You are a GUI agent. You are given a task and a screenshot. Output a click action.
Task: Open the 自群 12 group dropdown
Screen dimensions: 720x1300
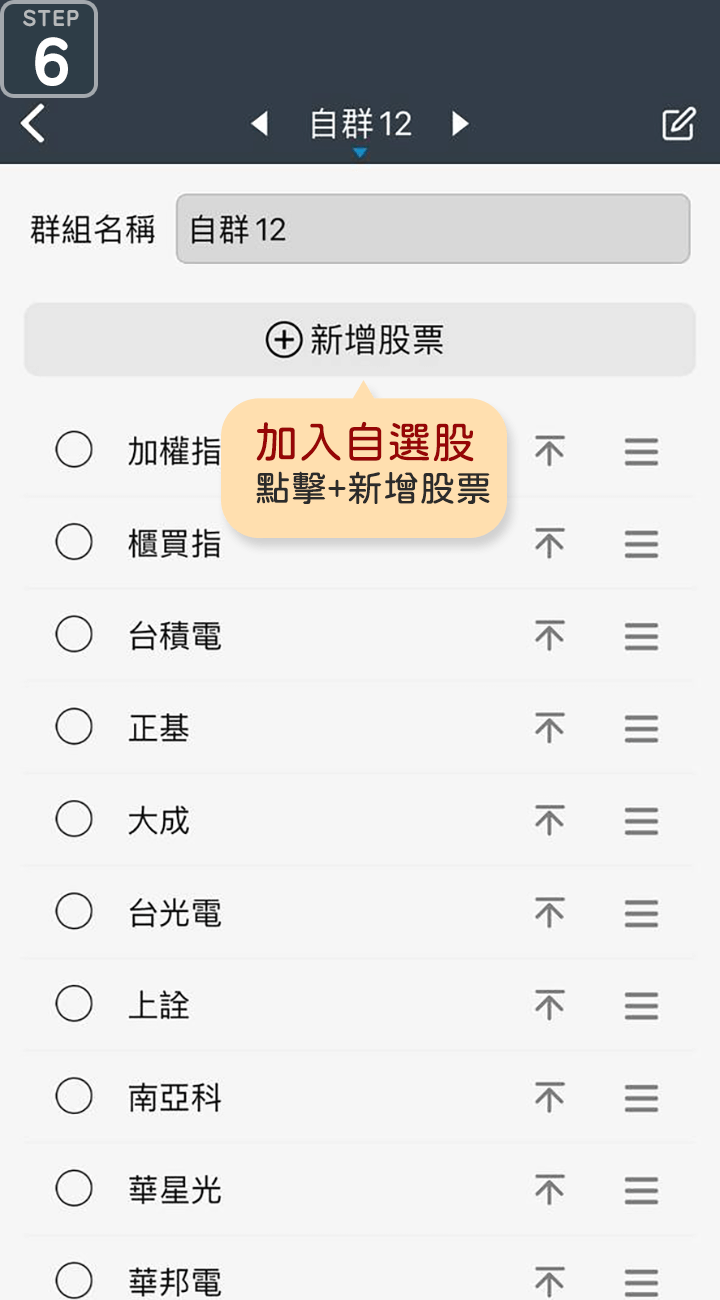click(x=360, y=126)
